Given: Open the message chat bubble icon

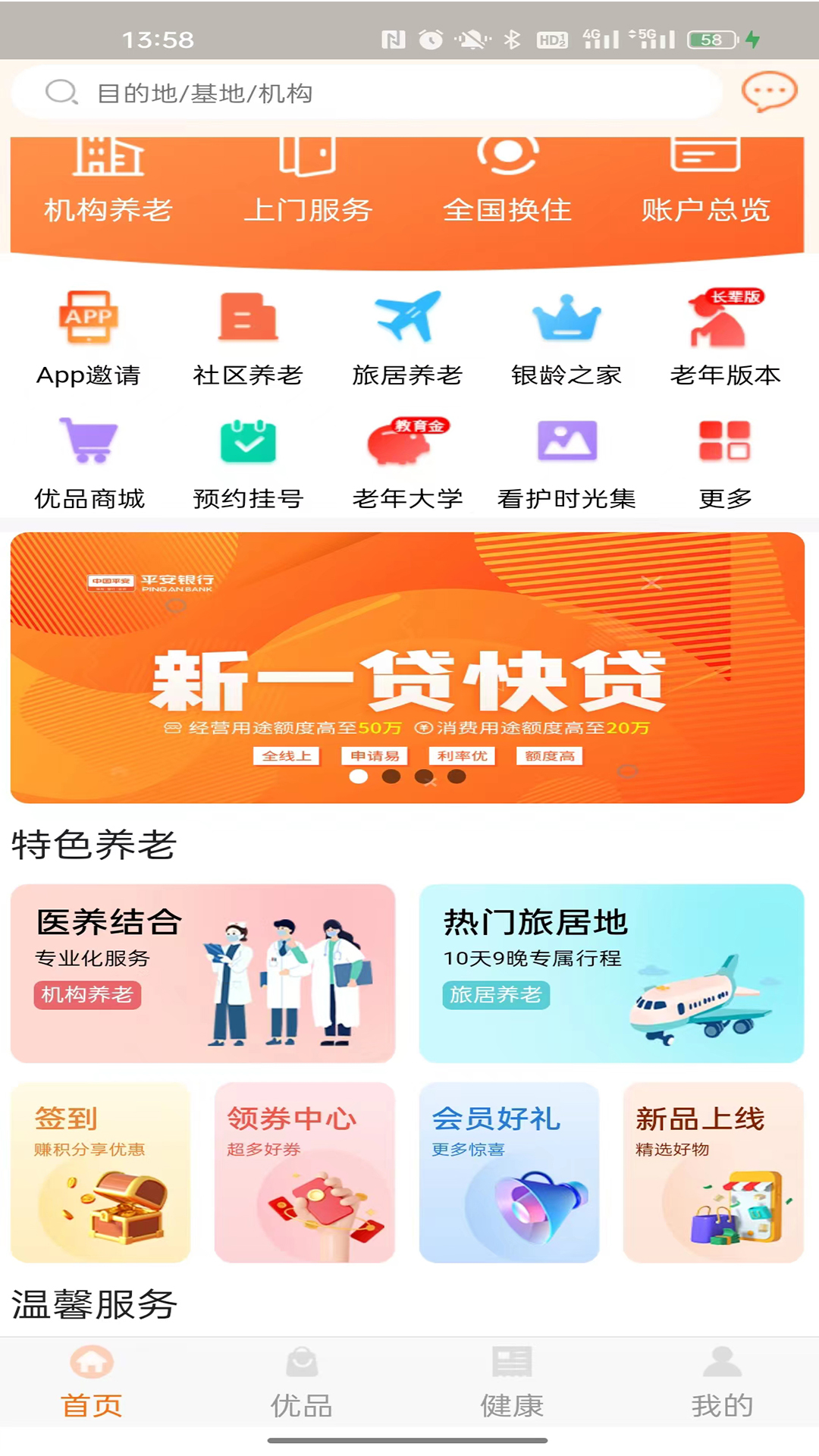Looking at the screenshot, I should pyautogui.click(x=769, y=92).
